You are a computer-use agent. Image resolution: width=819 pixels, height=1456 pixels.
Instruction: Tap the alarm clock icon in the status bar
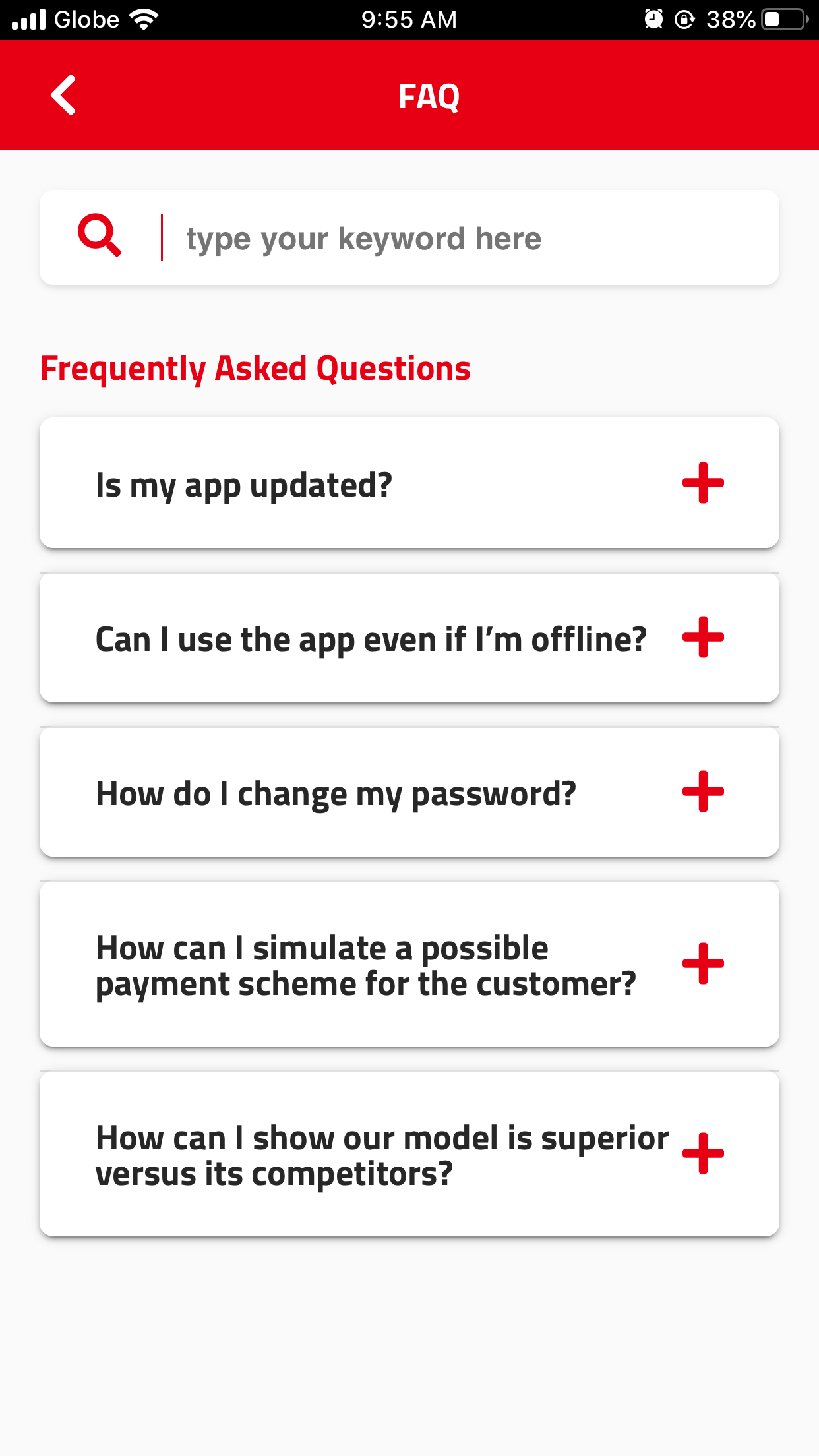(653, 19)
